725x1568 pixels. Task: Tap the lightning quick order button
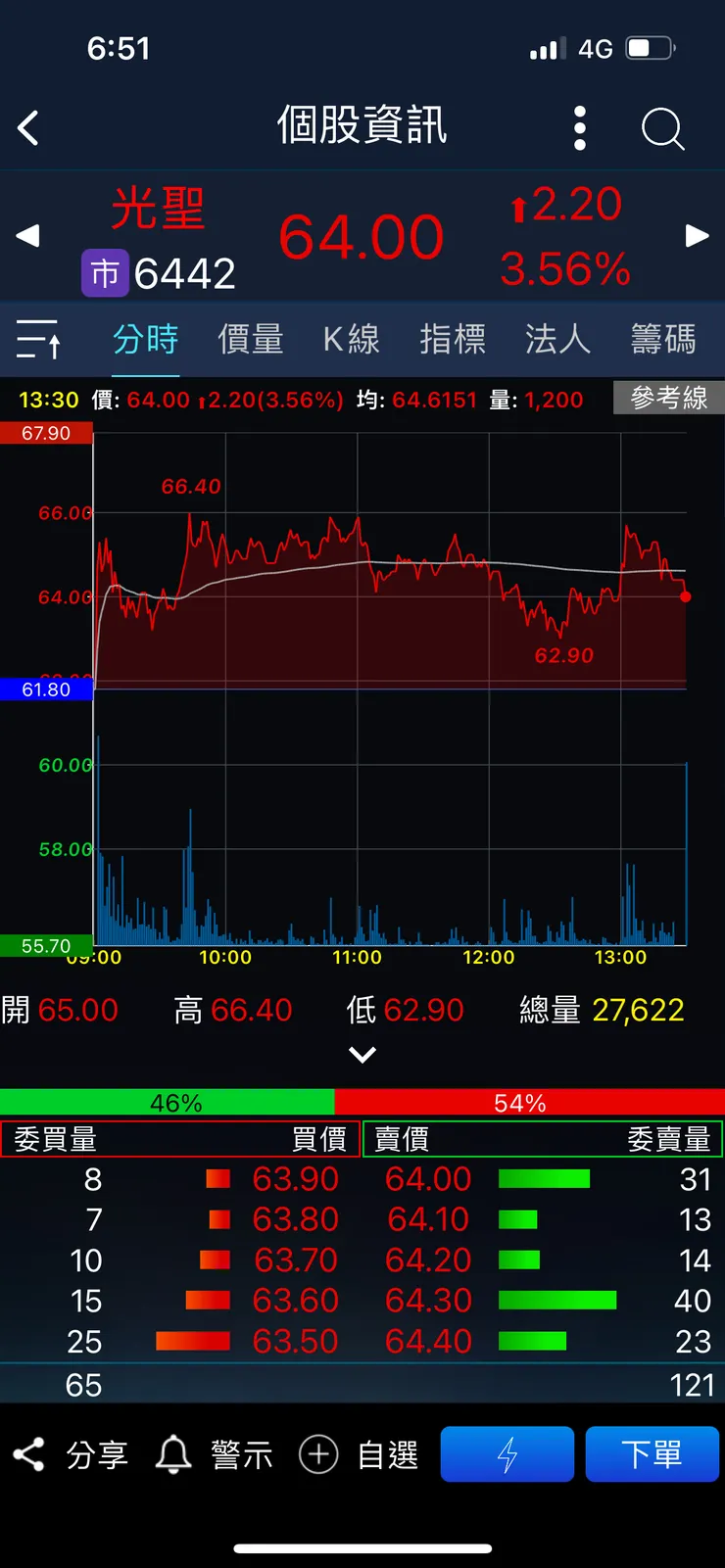(x=507, y=1454)
